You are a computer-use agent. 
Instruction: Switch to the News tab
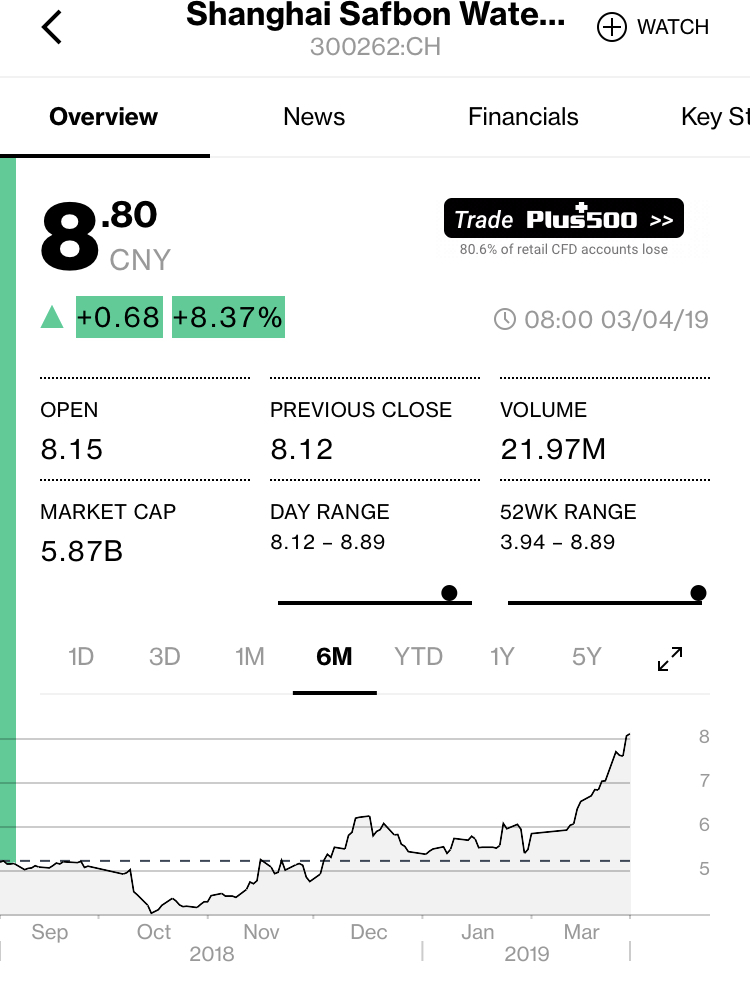[x=314, y=117]
